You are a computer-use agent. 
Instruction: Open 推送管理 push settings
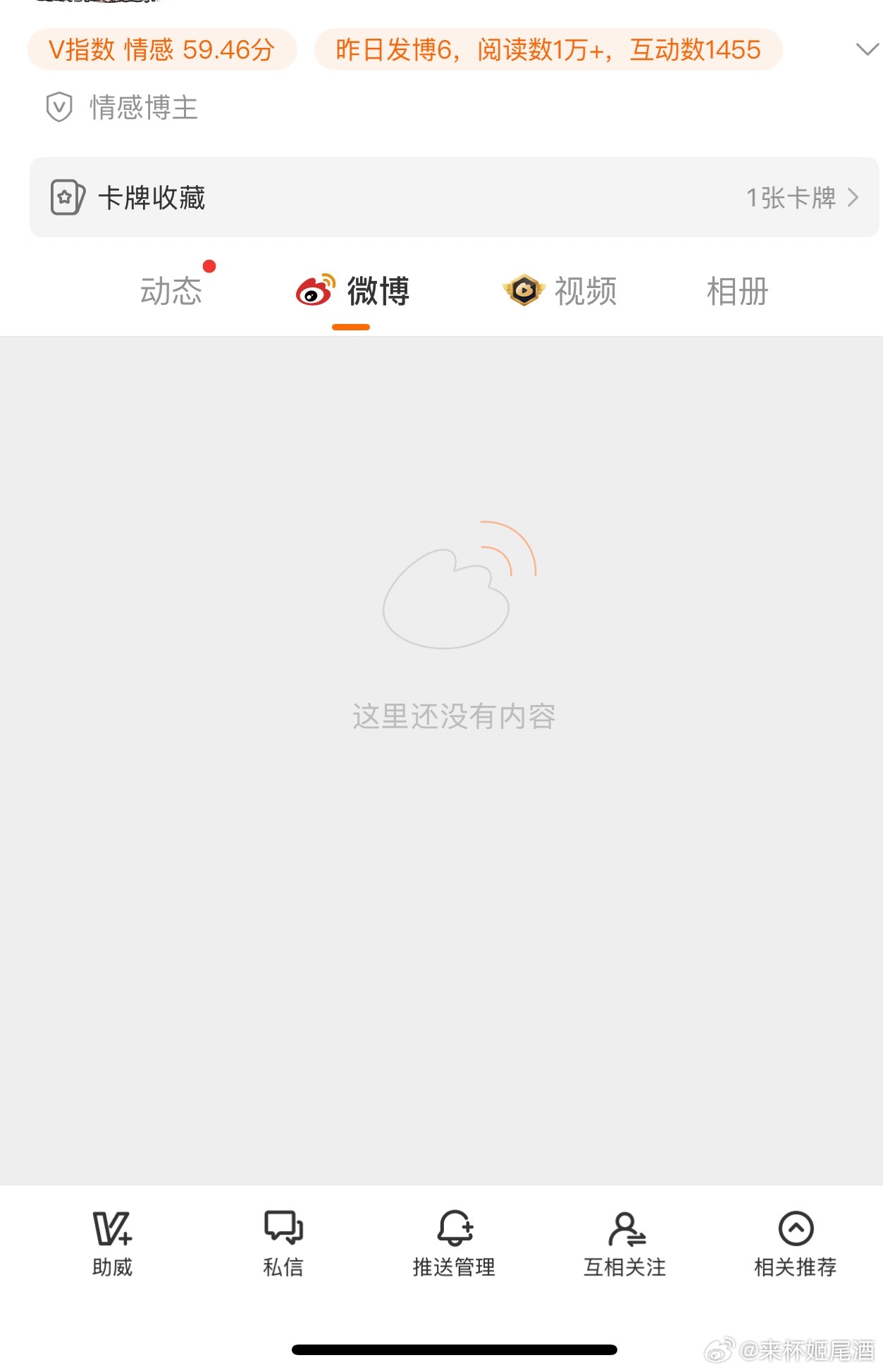[454, 1244]
